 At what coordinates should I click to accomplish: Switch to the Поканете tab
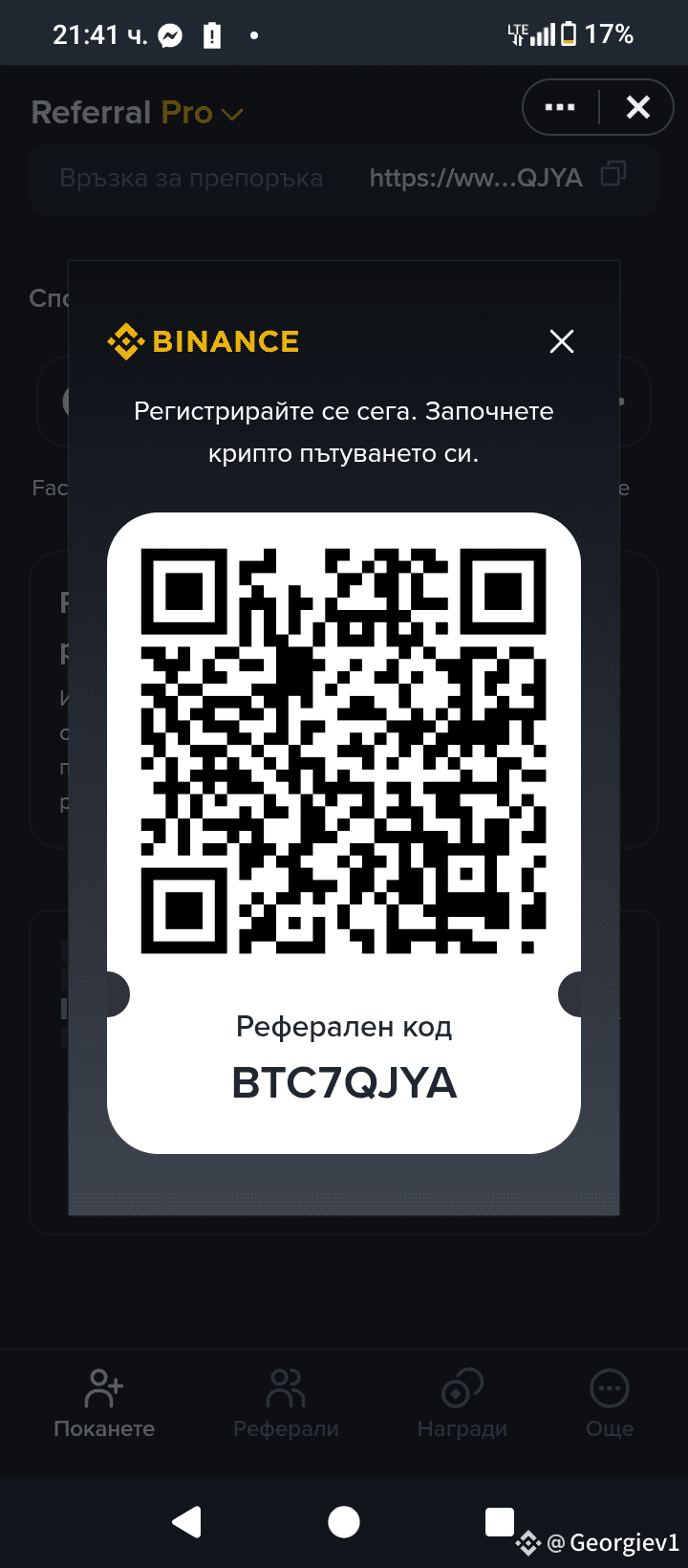(x=104, y=1404)
